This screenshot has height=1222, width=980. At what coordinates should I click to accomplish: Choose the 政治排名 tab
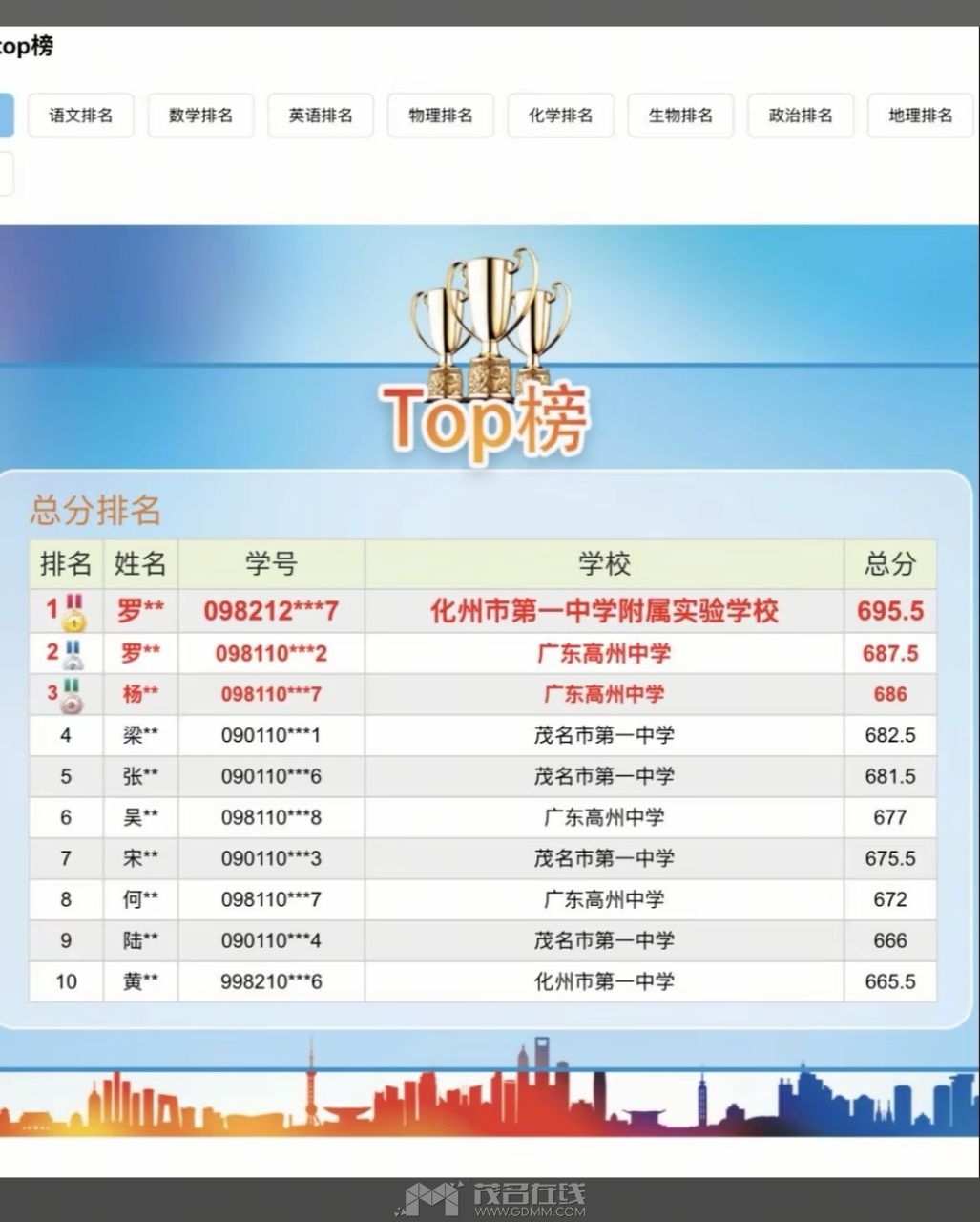point(801,116)
